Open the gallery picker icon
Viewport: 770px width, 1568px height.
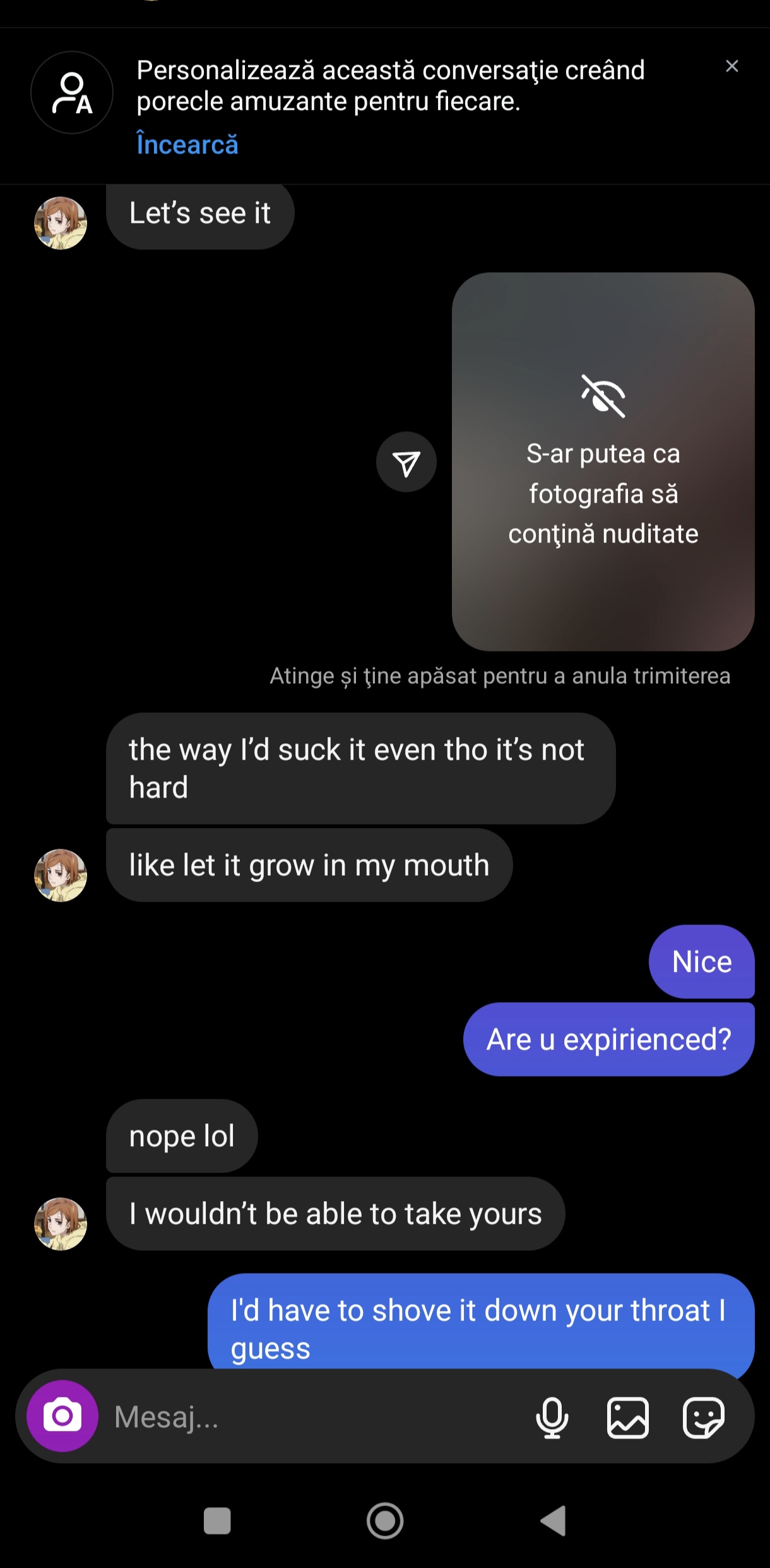coord(627,1417)
